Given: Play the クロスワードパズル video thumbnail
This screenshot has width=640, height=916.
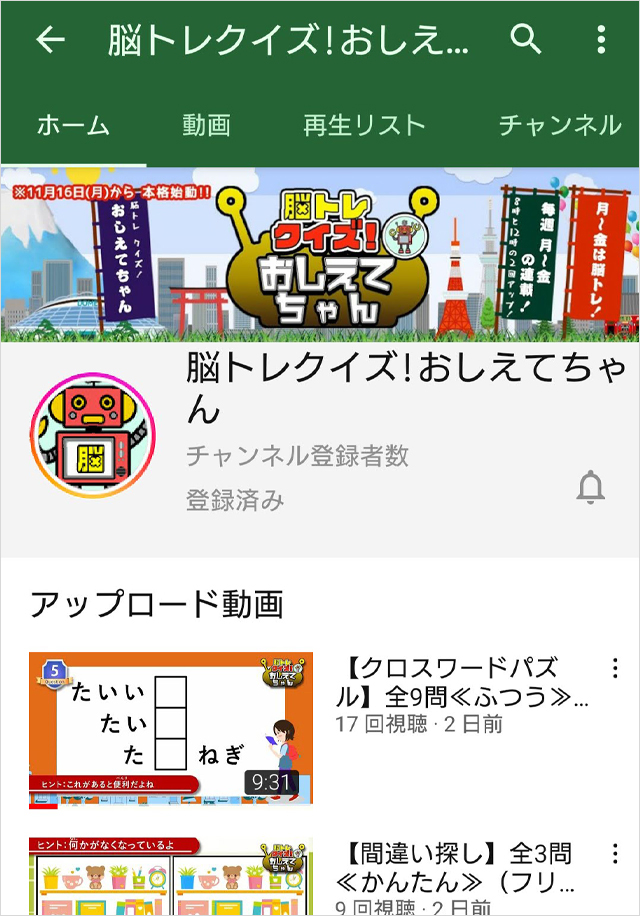Looking at the screenshot, I should point(170,728).
